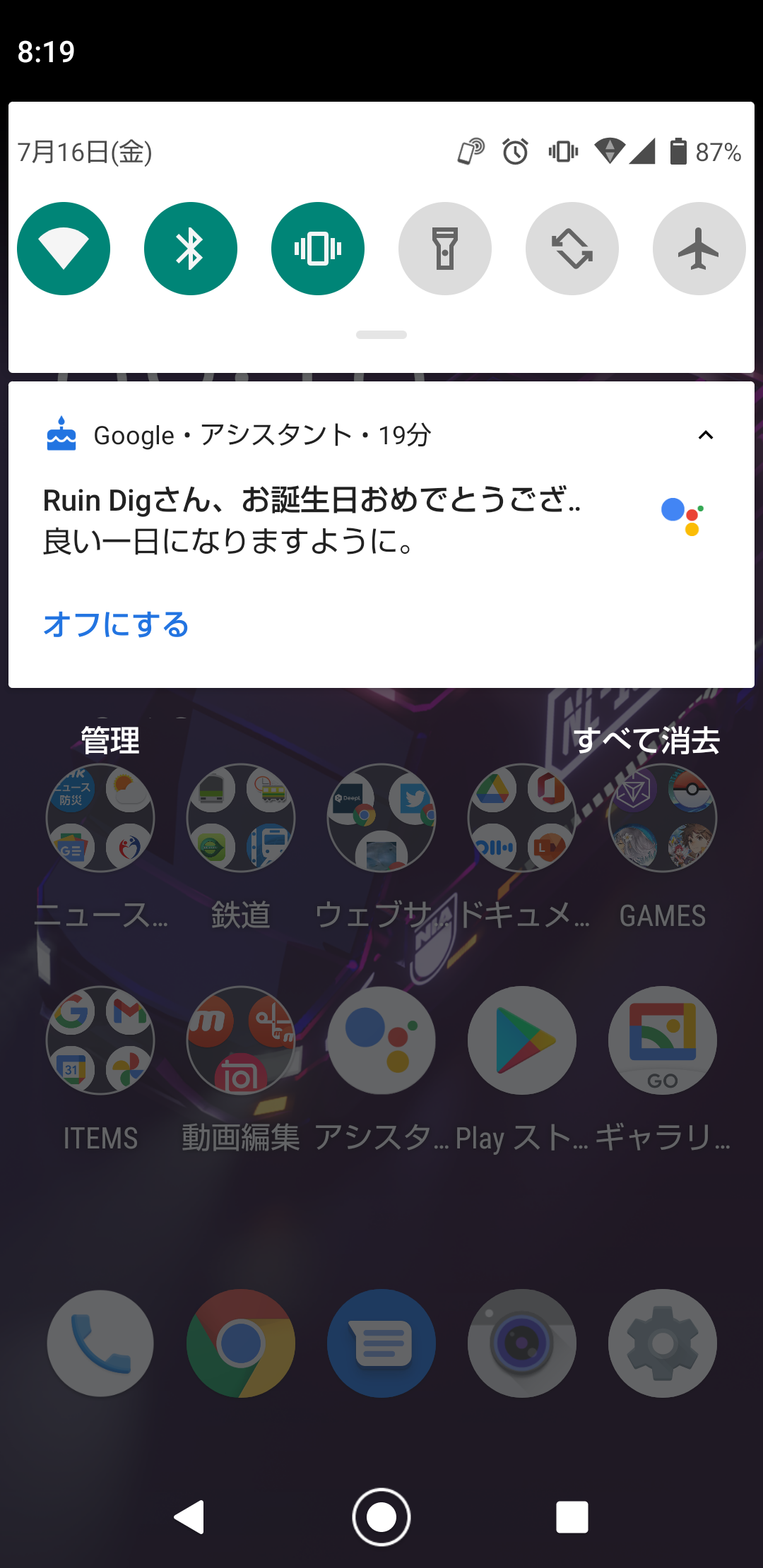
Task: Expand the quick settings panel handle
Action: (381, 335)
